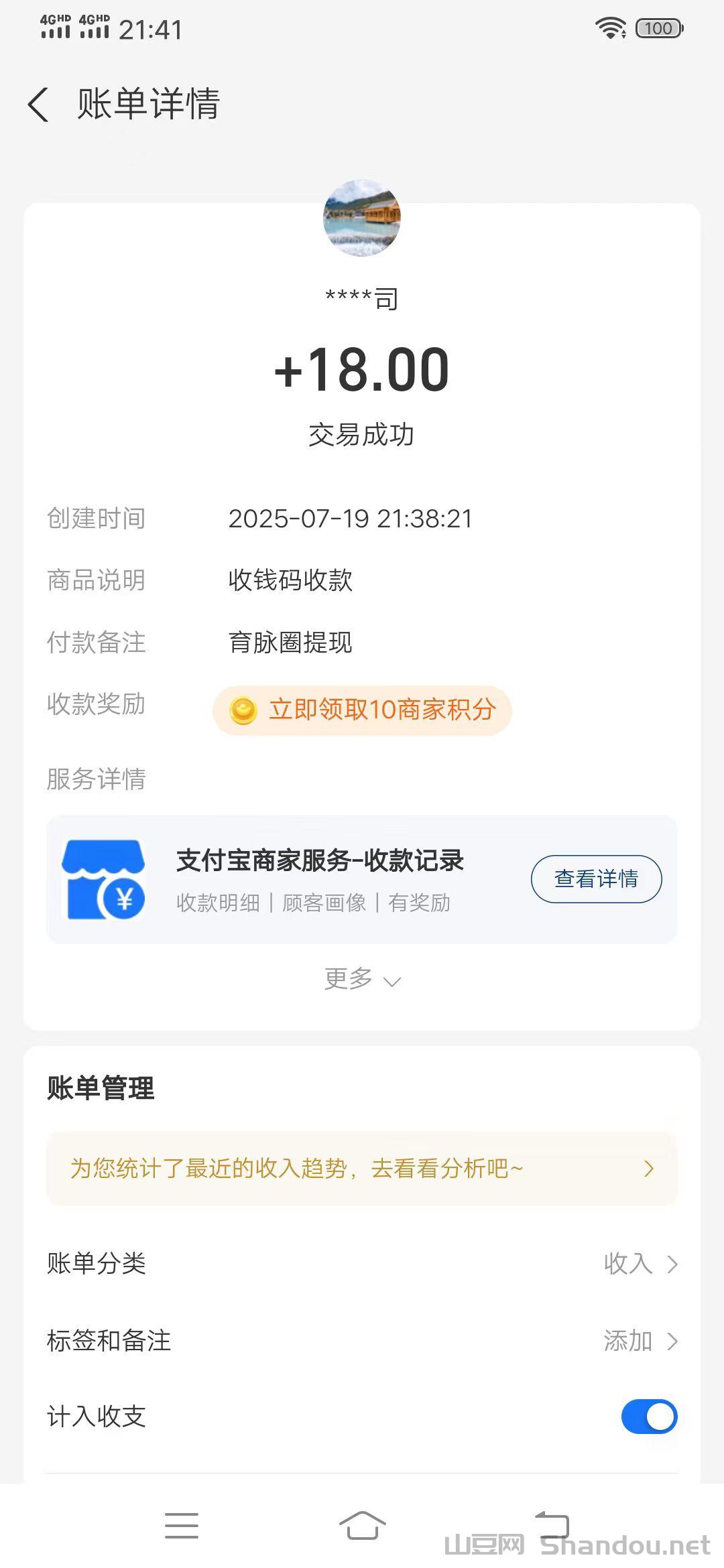724x1568 pixels.
Task: Tap the 查看详情 button
Action: (x=596, y=878)
